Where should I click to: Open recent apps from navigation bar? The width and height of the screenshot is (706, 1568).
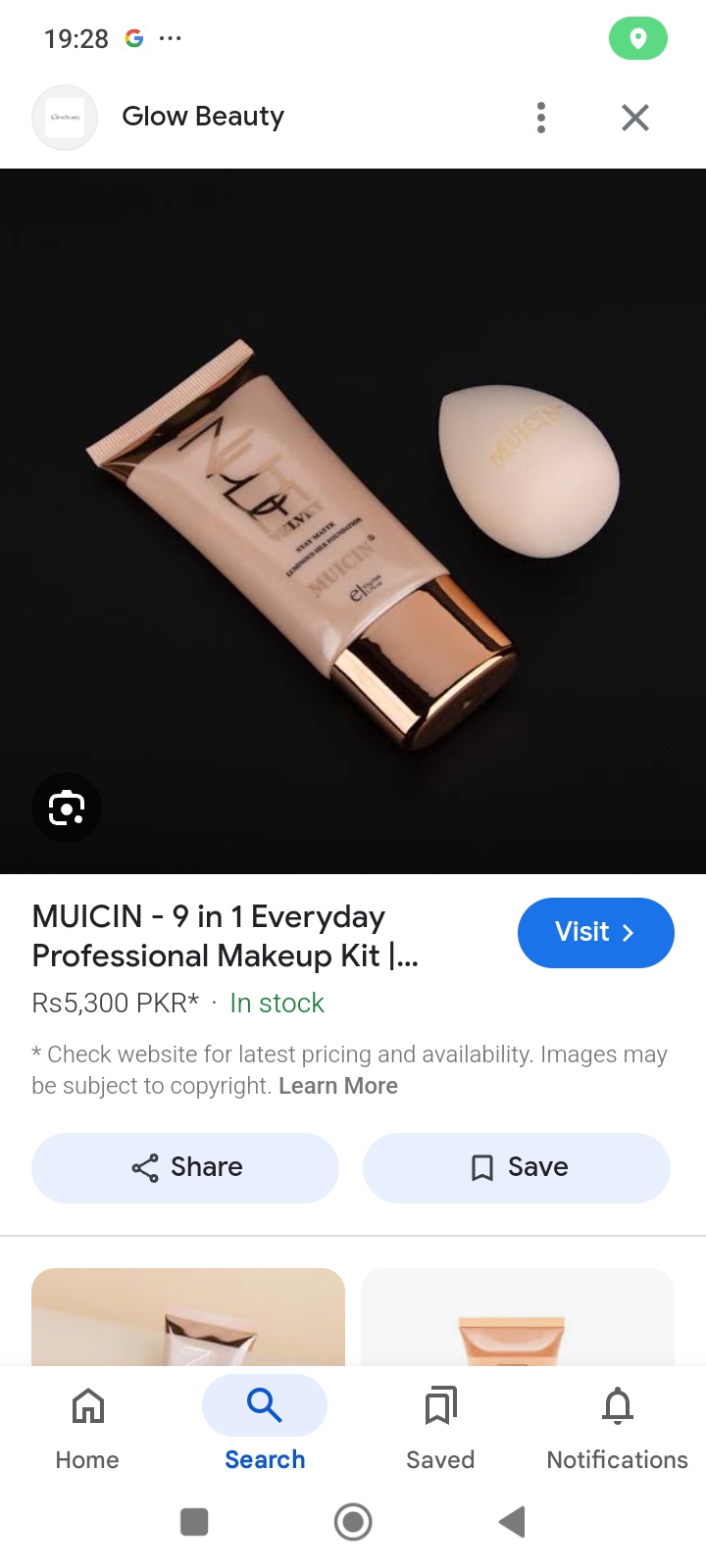[x=194, y=1522]
